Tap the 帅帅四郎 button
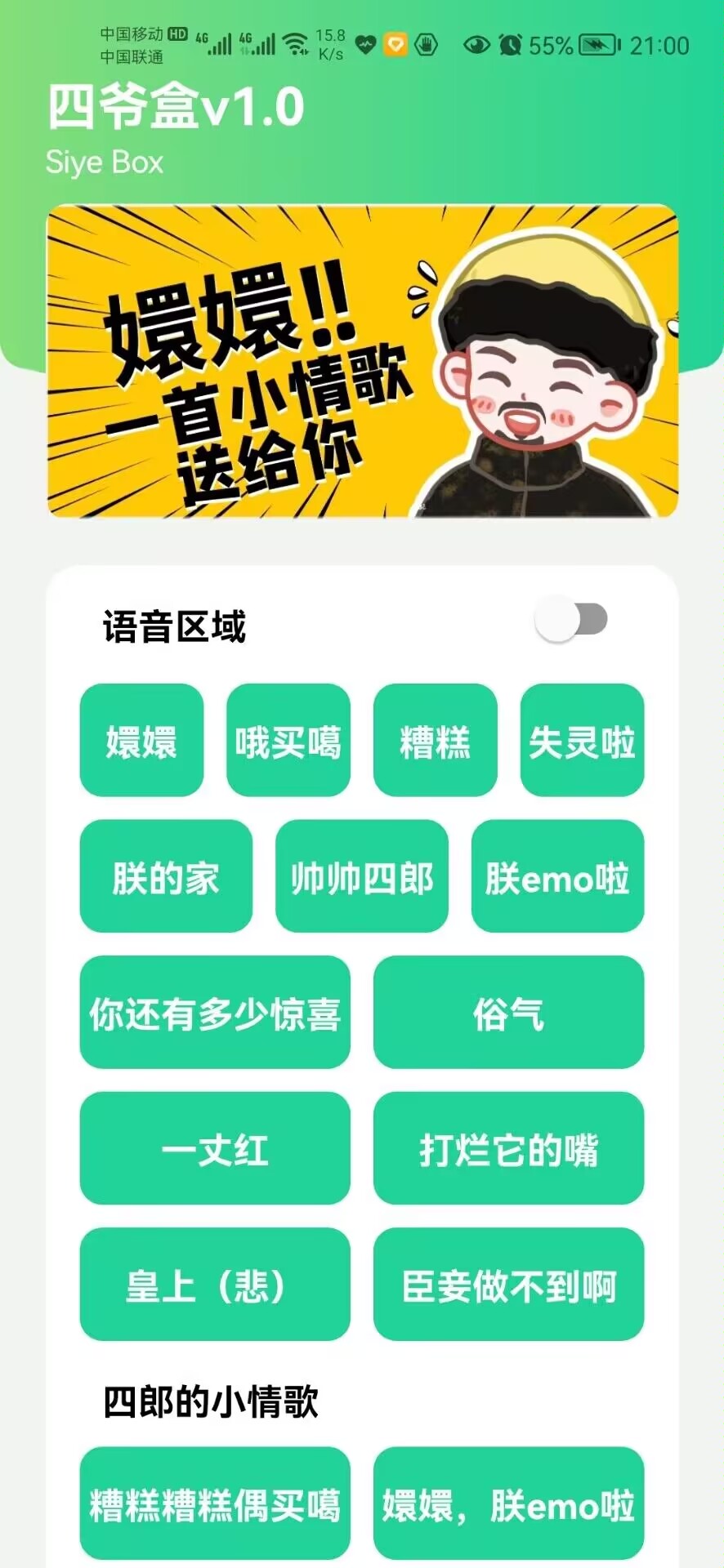 click(x=361, y=876)
